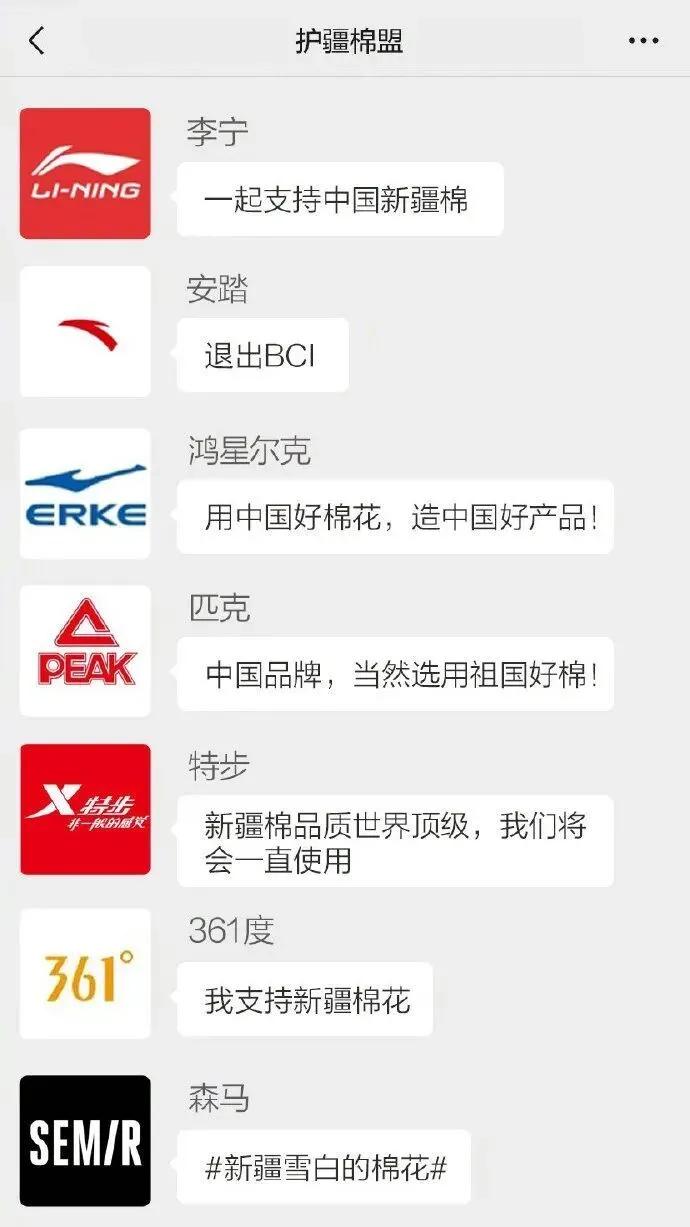Open the three-dot chat options menu
This screenshot has height=1227, width=690.
(x=644, y=41)
